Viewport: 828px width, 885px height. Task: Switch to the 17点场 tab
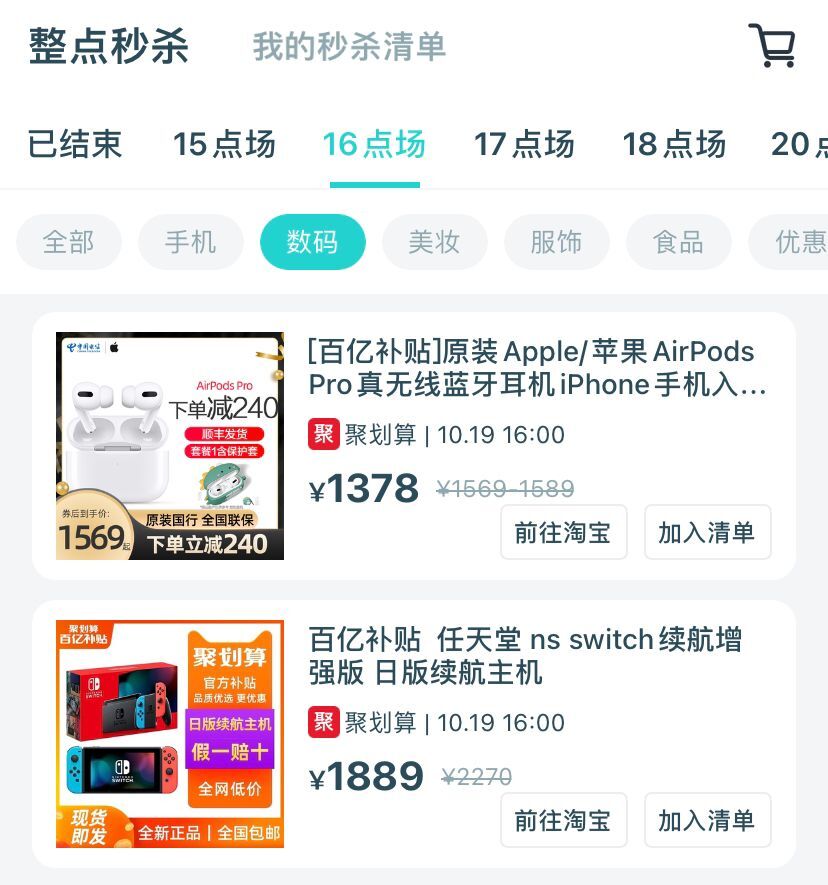coord(525,145)
